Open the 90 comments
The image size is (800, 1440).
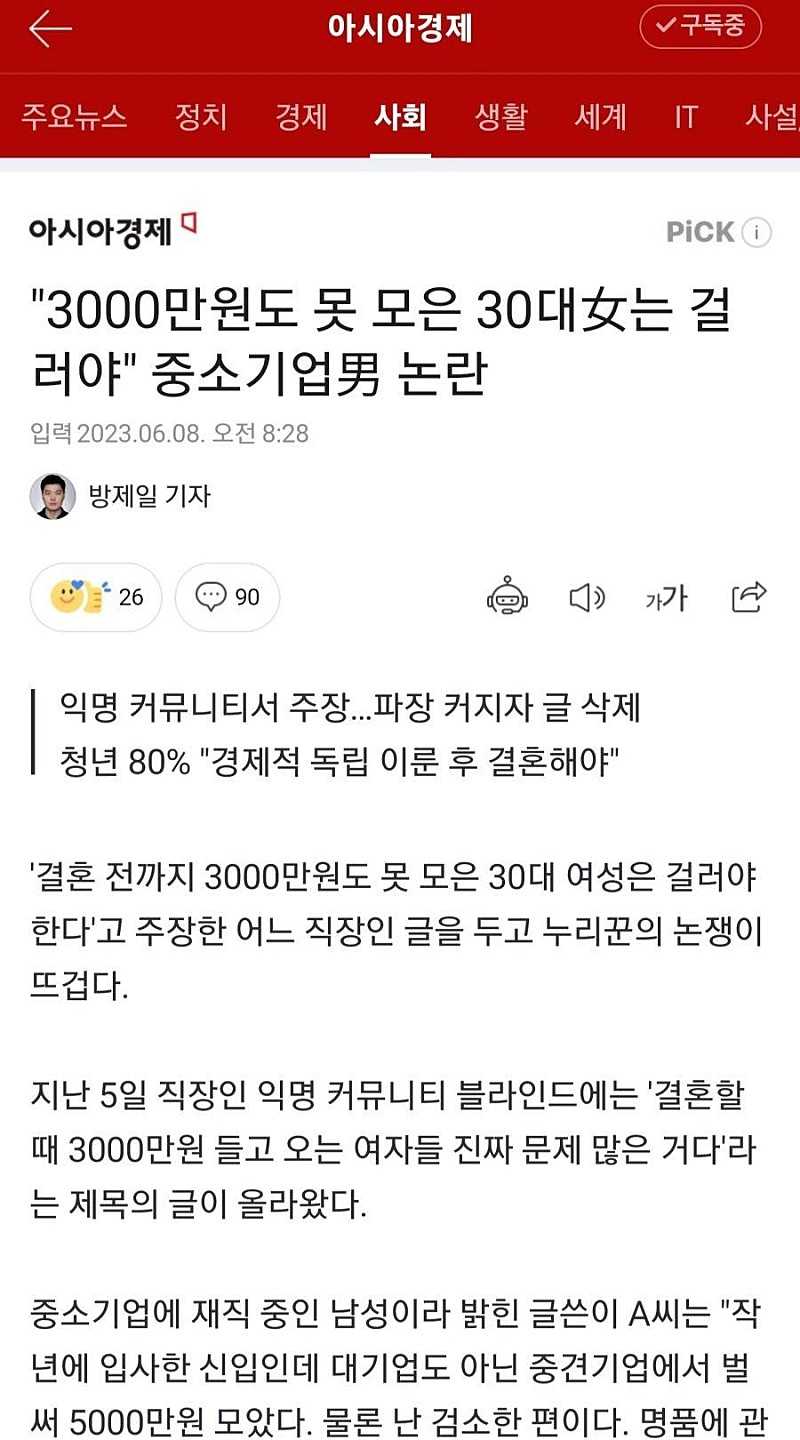[227, 597]
